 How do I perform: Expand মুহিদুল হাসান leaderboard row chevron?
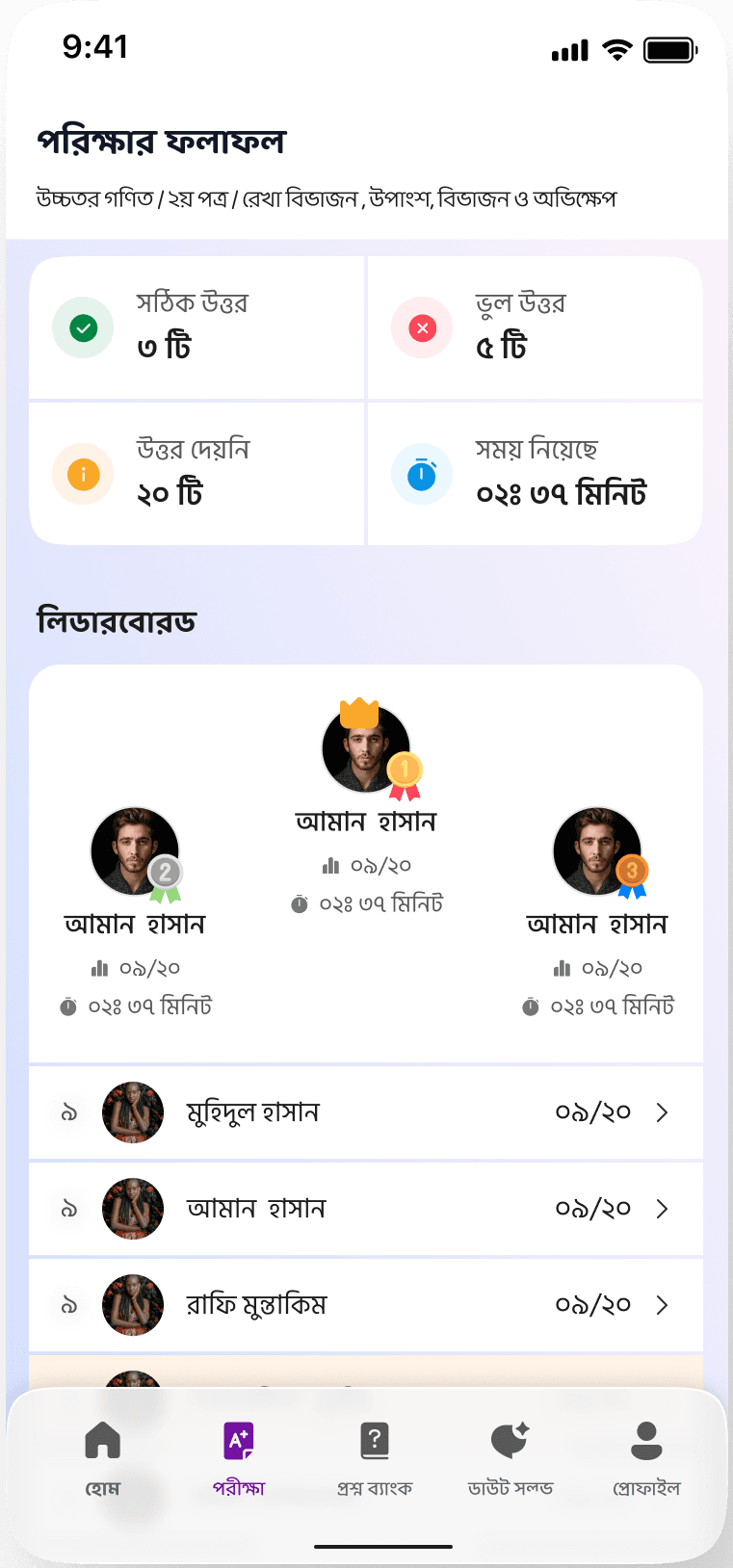[662, 1112]
